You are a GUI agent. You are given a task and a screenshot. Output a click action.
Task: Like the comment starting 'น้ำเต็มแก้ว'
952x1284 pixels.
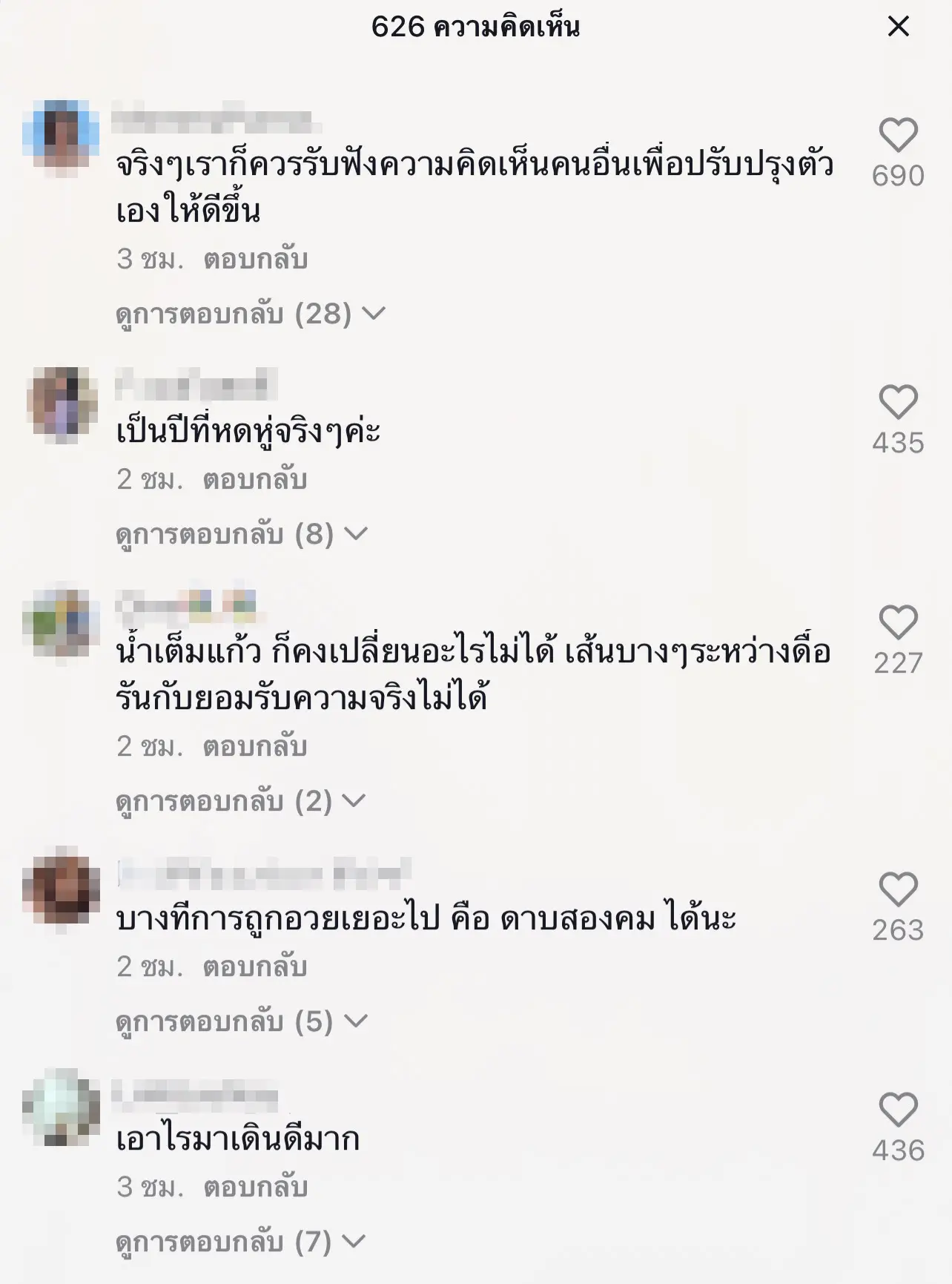coord(898,622)
